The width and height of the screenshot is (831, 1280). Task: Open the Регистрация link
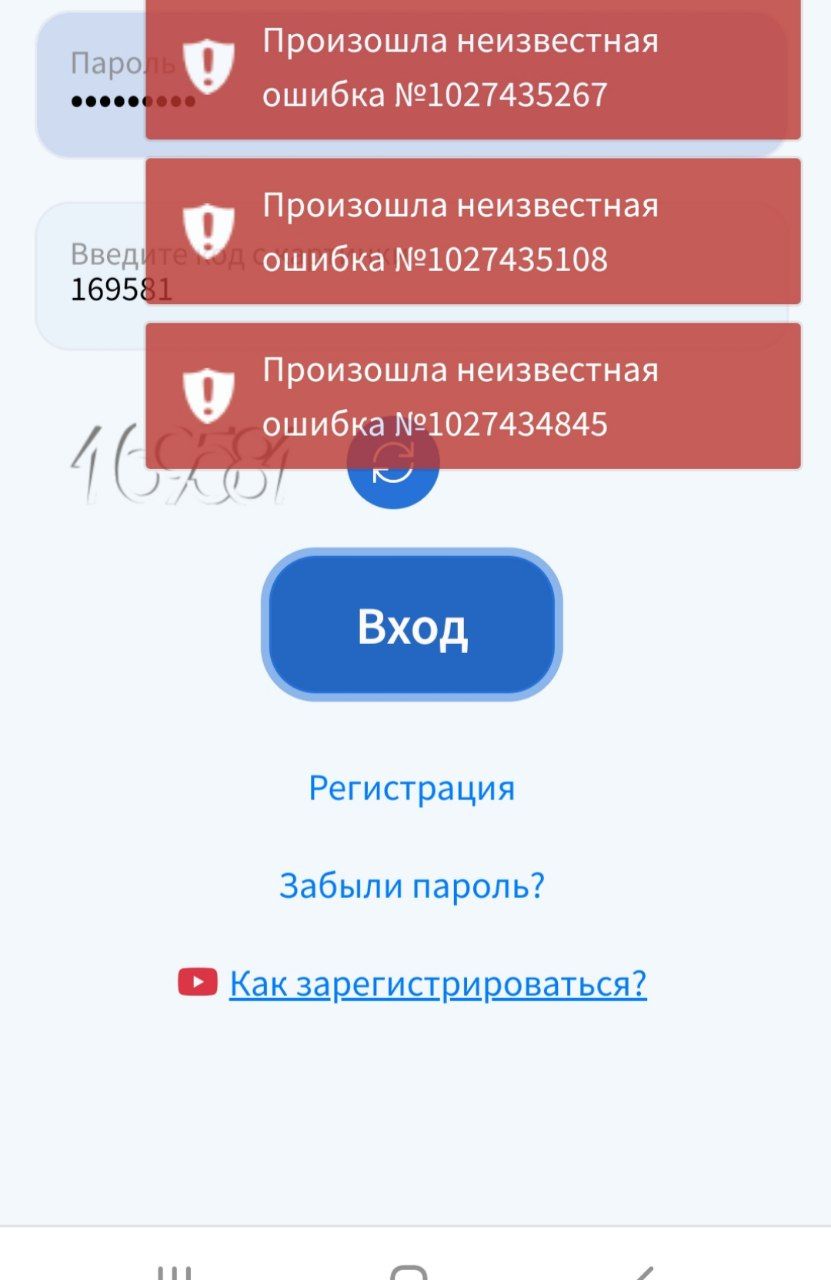pyautogui.click(x=411, y=788)
